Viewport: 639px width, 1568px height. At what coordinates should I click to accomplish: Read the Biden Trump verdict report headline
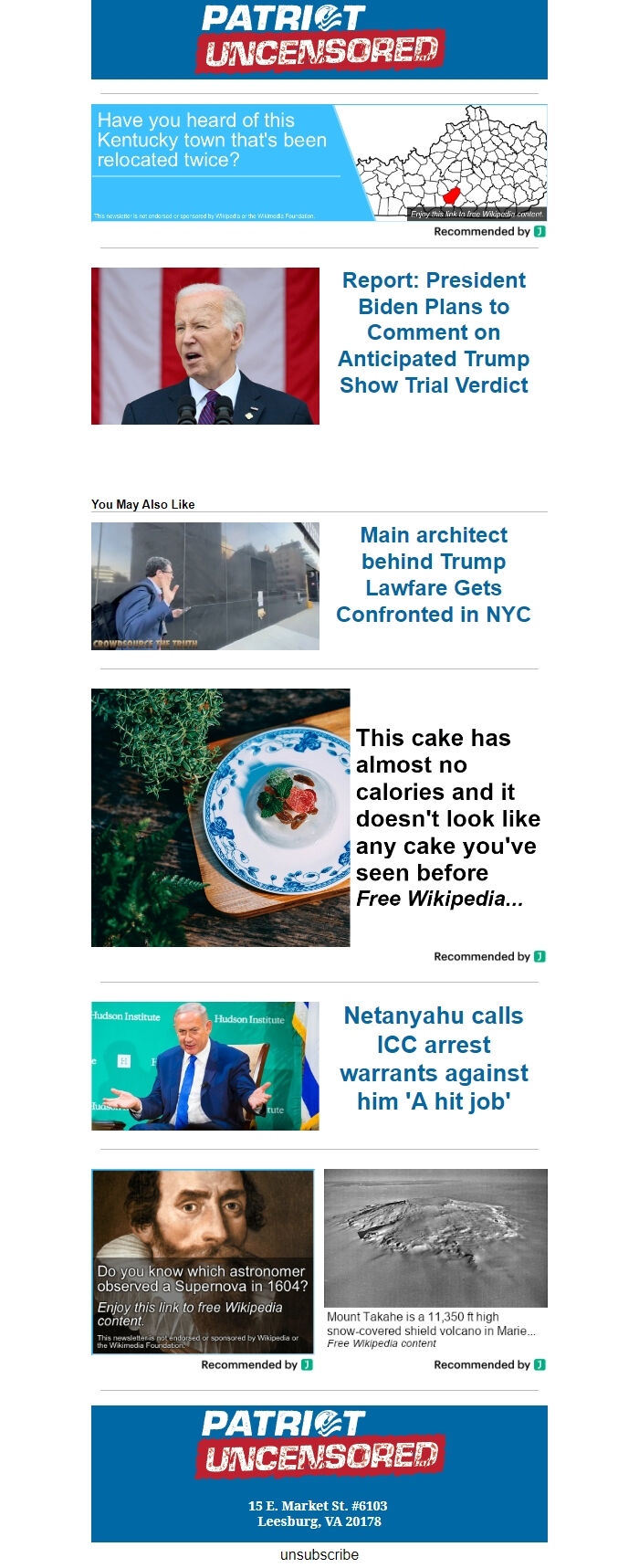tap(434, 332)
